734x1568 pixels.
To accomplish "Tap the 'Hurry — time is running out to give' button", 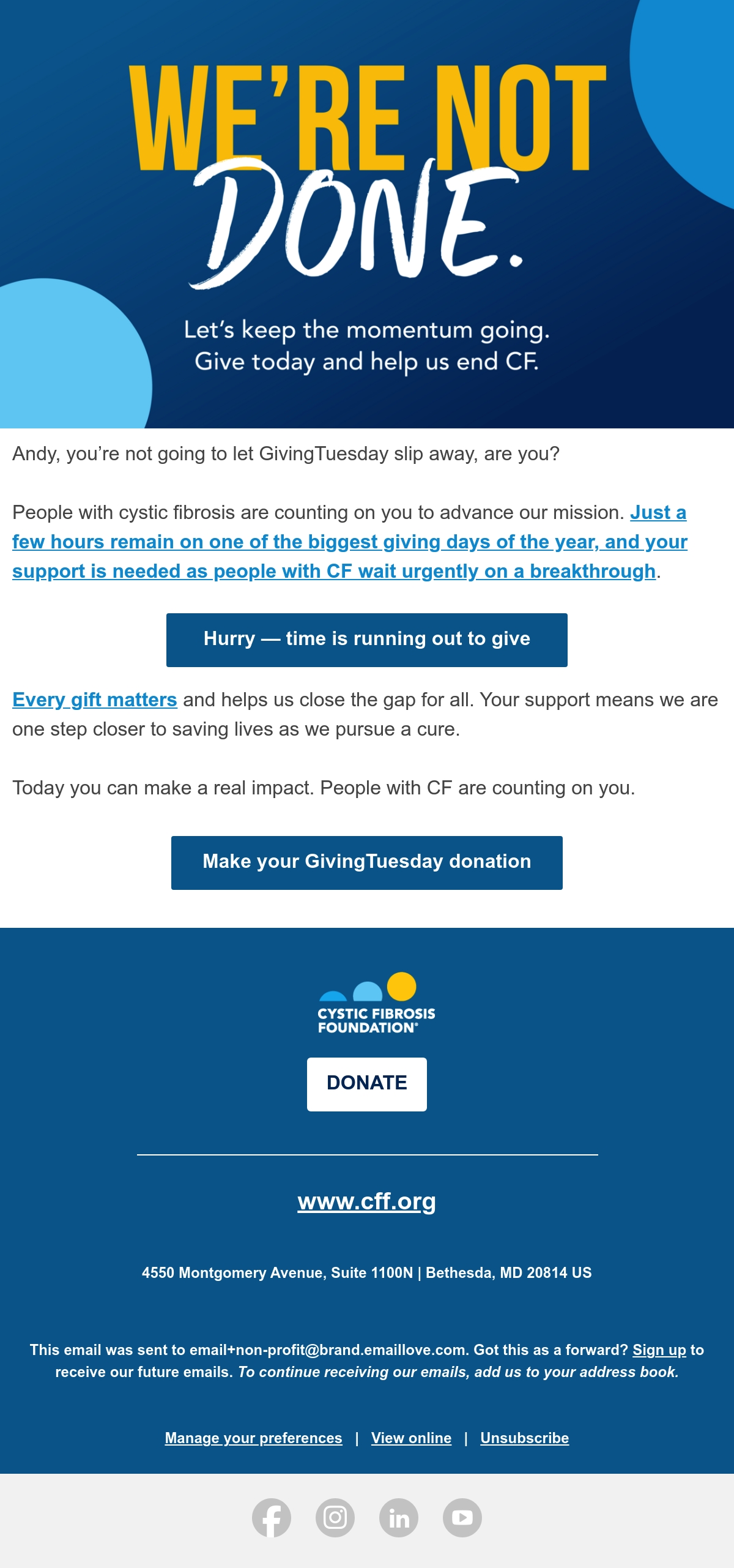I will pyautogui.click(x=367, y=640).
